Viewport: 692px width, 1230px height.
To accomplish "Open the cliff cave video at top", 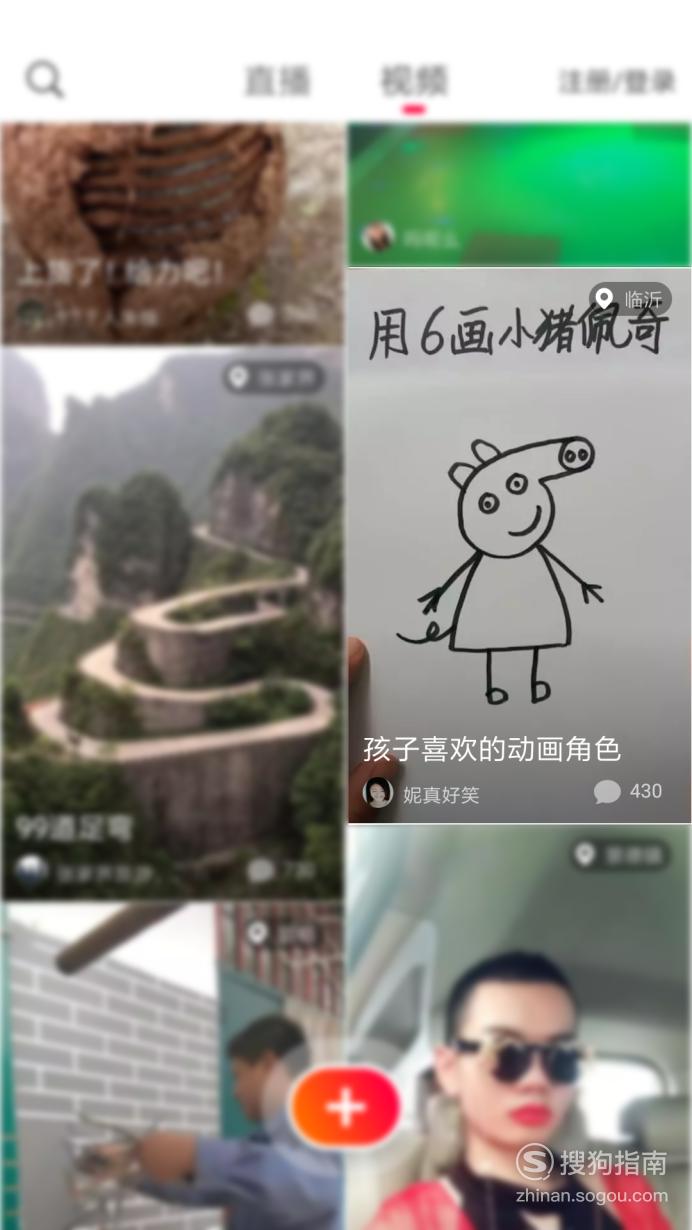I will (172, 233).
